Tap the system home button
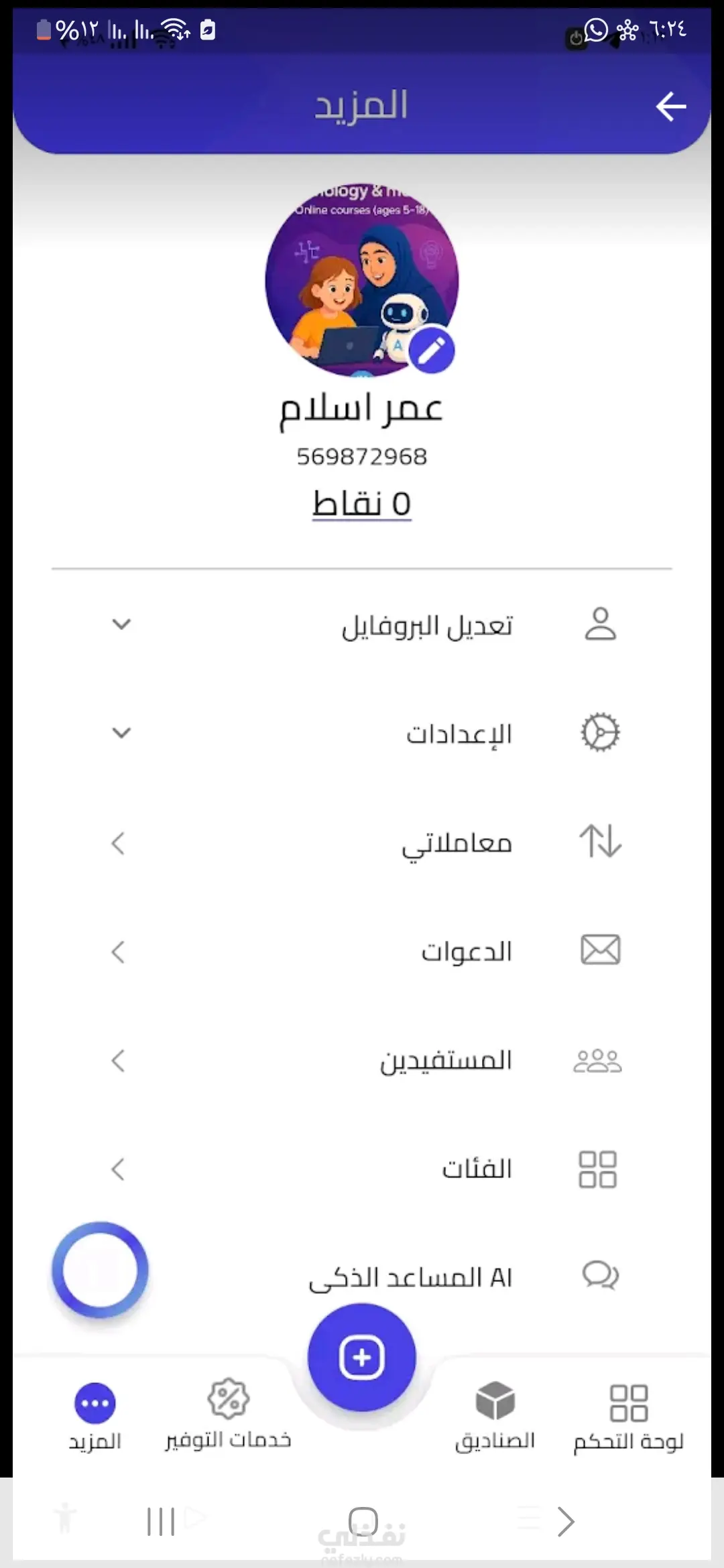The image size is (724, 1568). coord(363,1521)
